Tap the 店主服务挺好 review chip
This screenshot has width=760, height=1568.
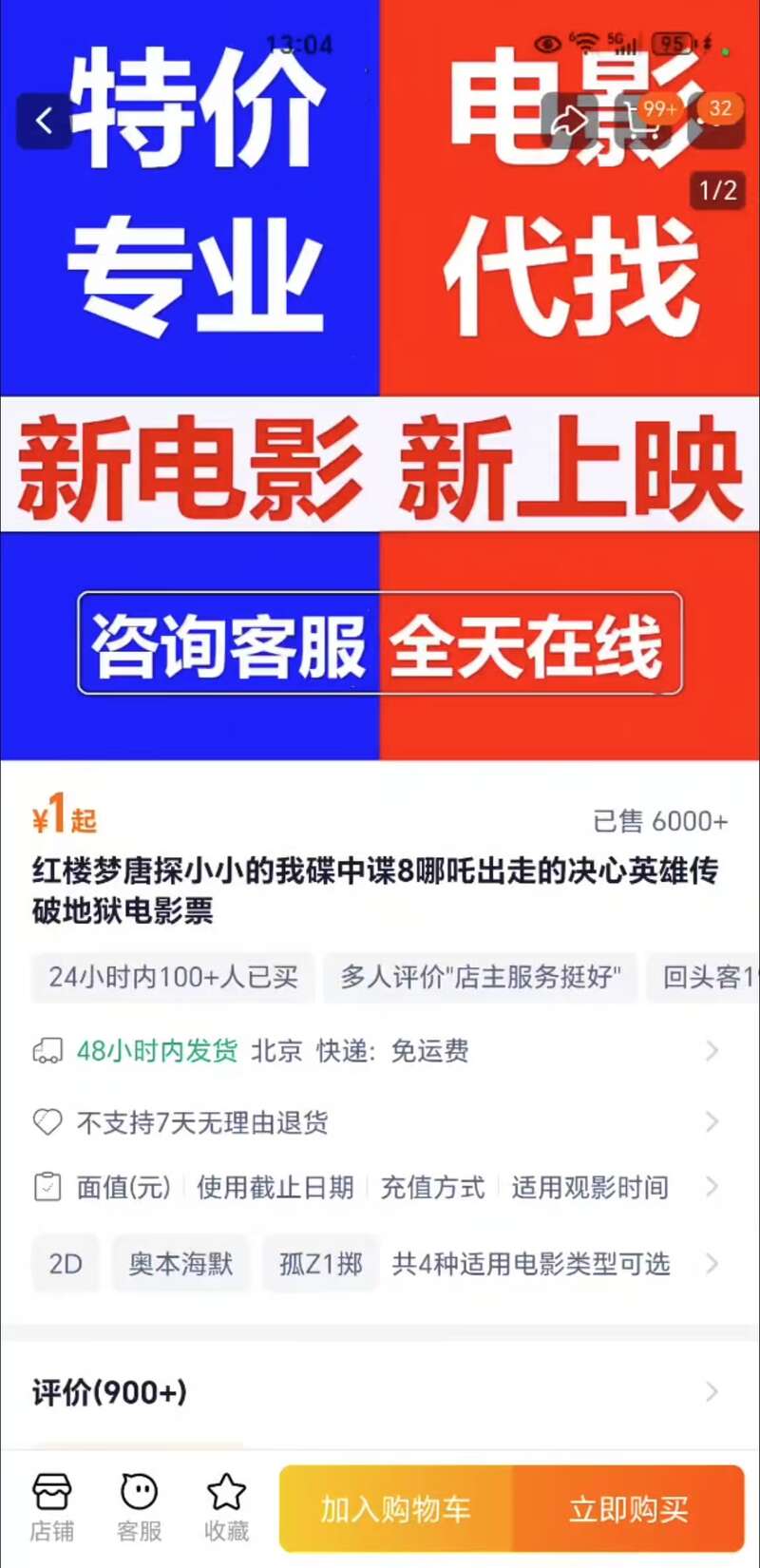point(480,977)
